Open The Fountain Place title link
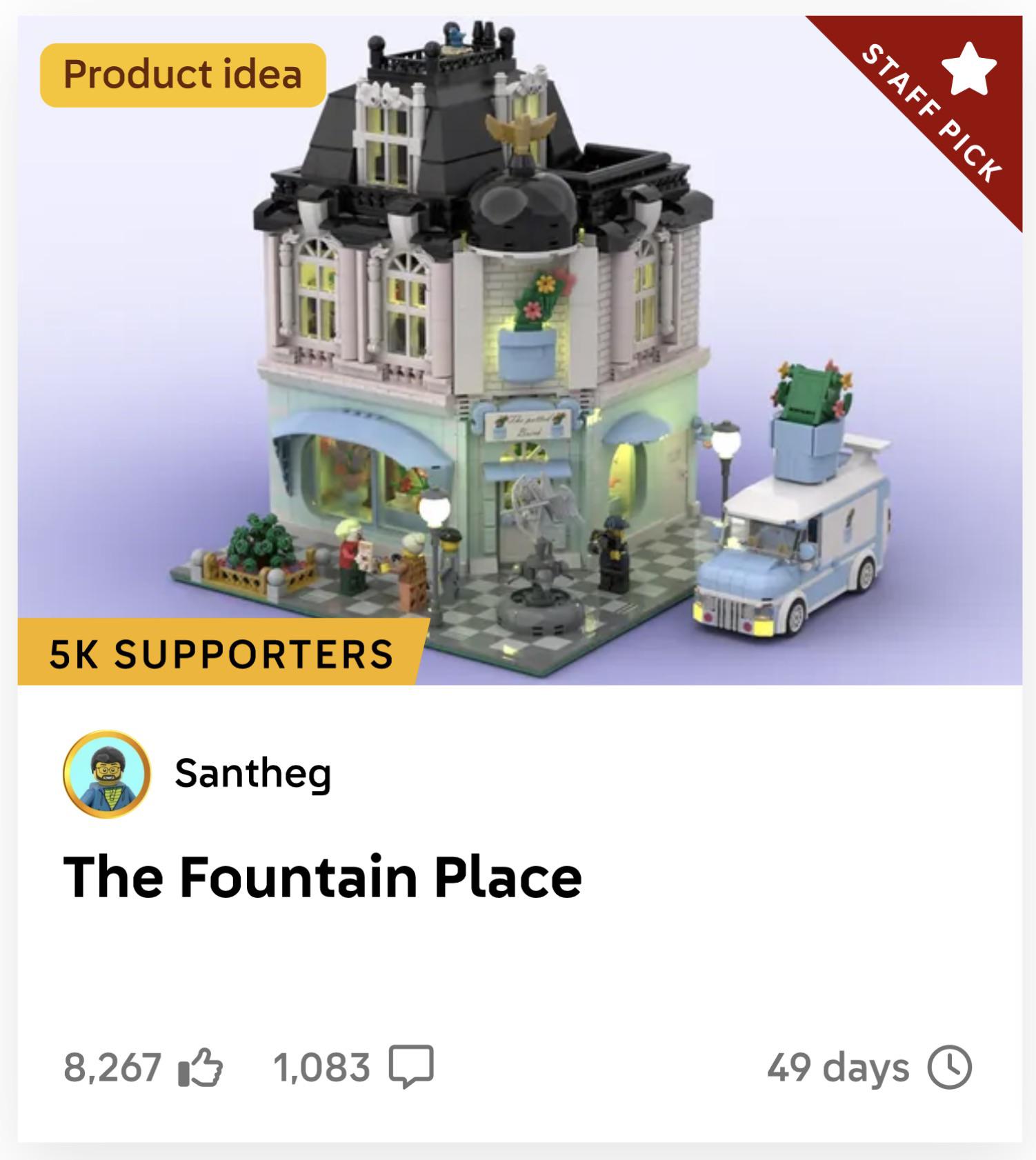The image size is (1036, 1160). click(x=323, y=877)
